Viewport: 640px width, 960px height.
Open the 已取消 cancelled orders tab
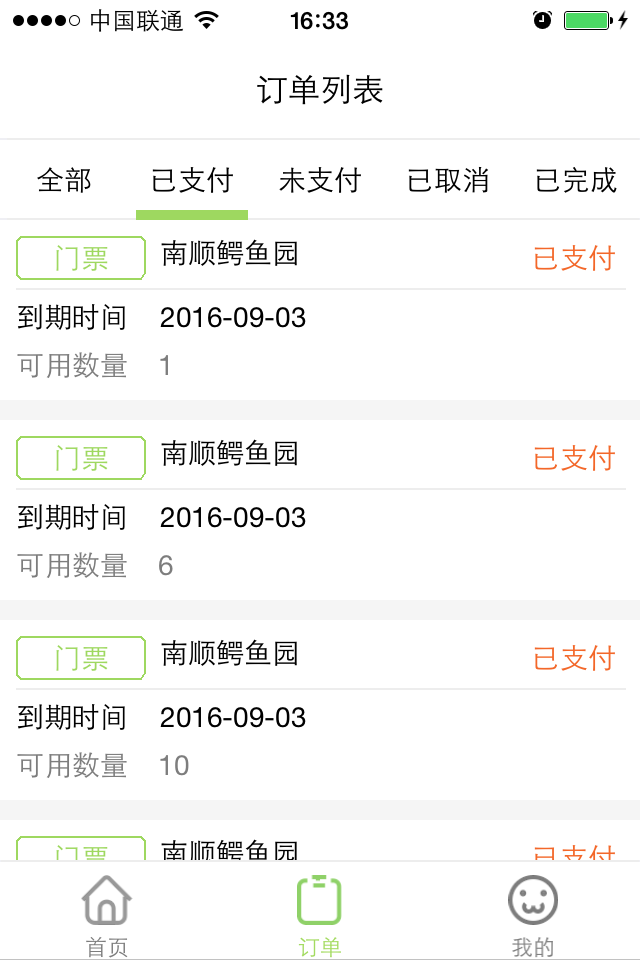pos(448,181)
